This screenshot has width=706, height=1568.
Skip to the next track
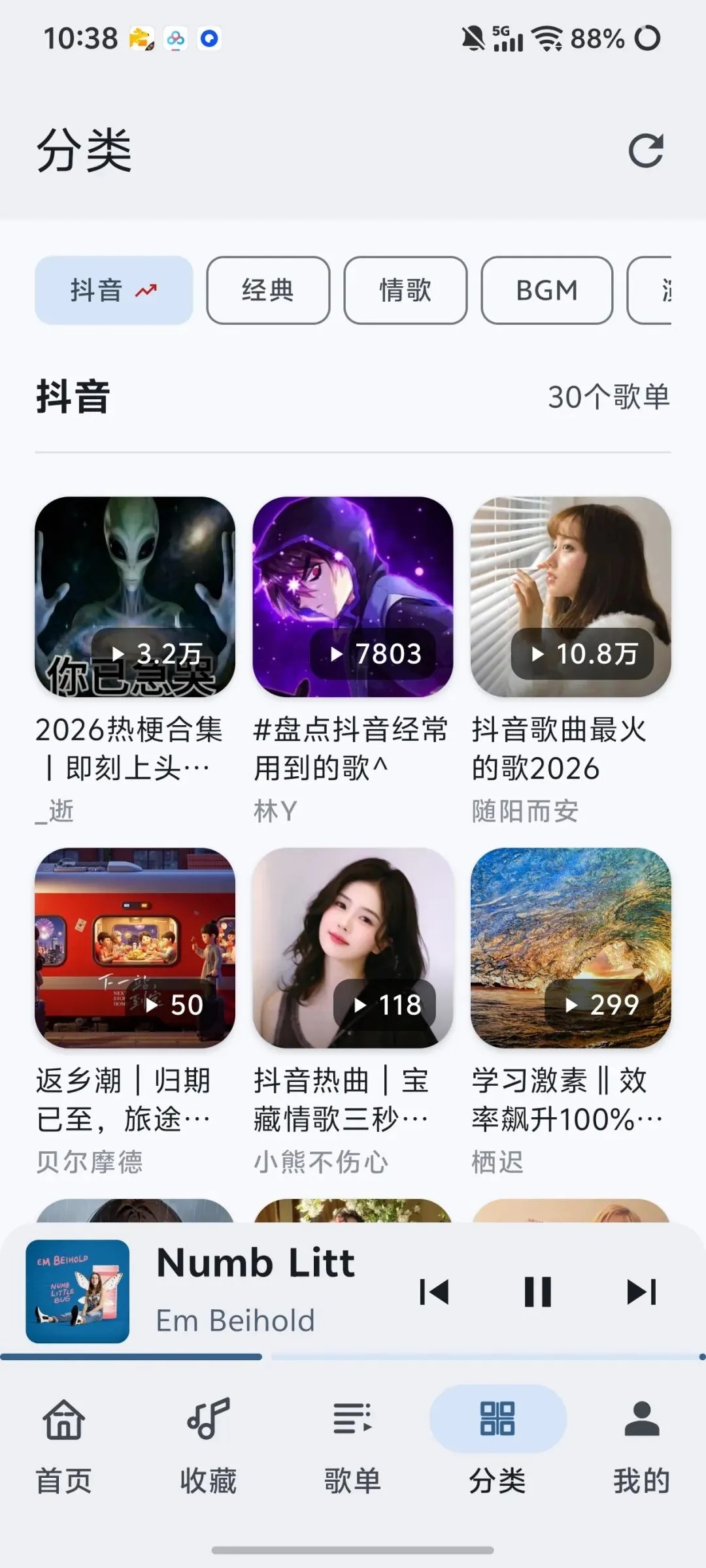[641, 1292]
